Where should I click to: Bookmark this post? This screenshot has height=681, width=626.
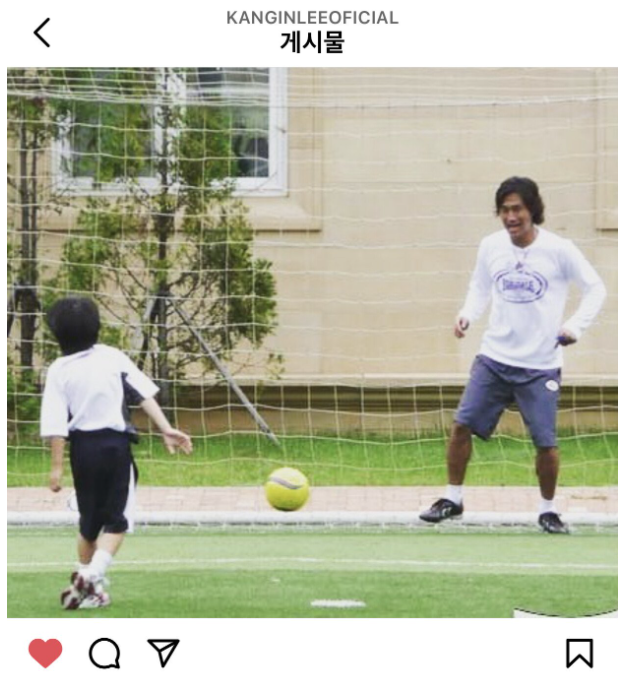pos(579,653)
